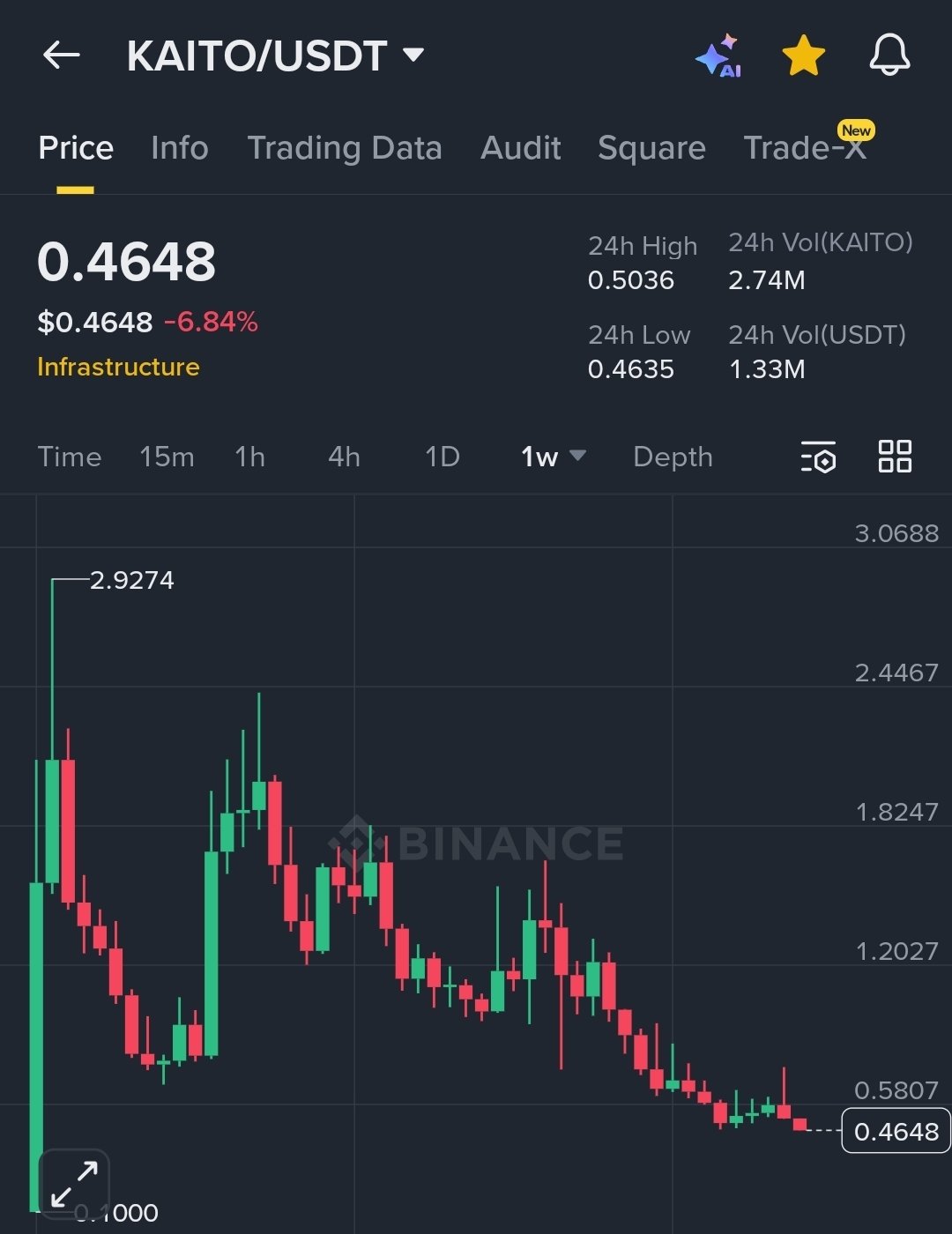The image size is (952, 1234).
Task: Expand the chart to fullscreen
Action: (74, 1184)
